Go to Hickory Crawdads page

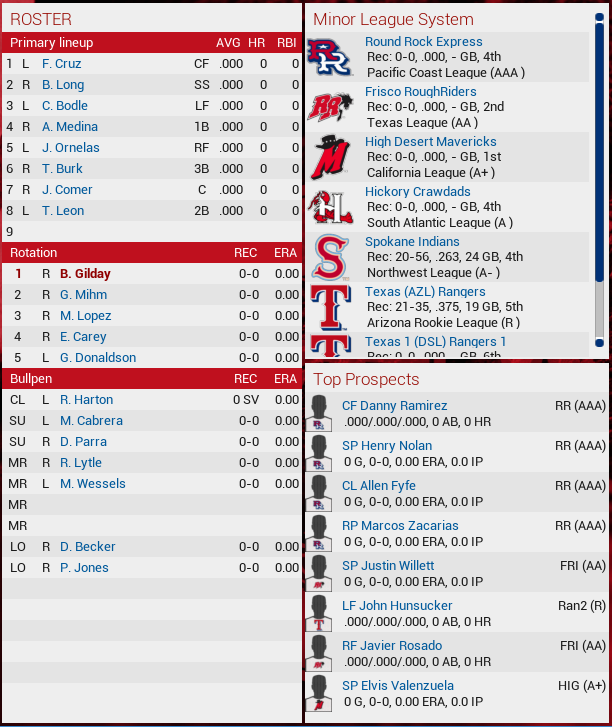point(417,192)
